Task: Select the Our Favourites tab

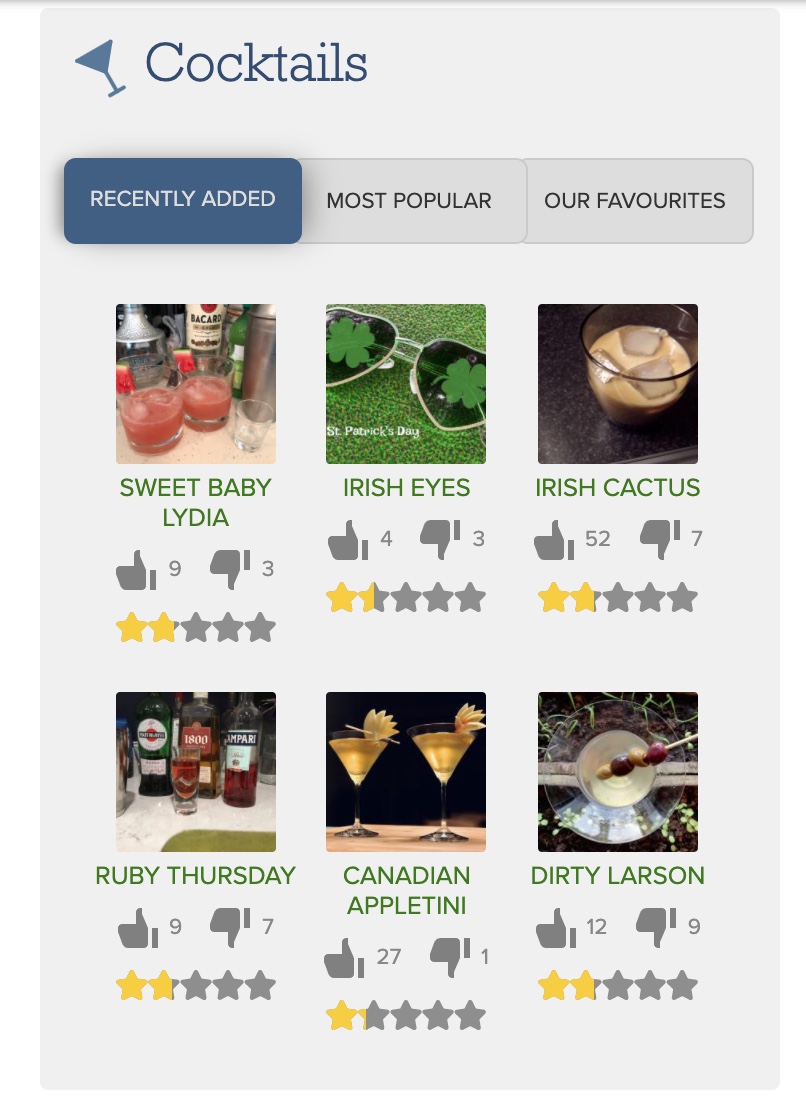Action: tap(635, 200)
